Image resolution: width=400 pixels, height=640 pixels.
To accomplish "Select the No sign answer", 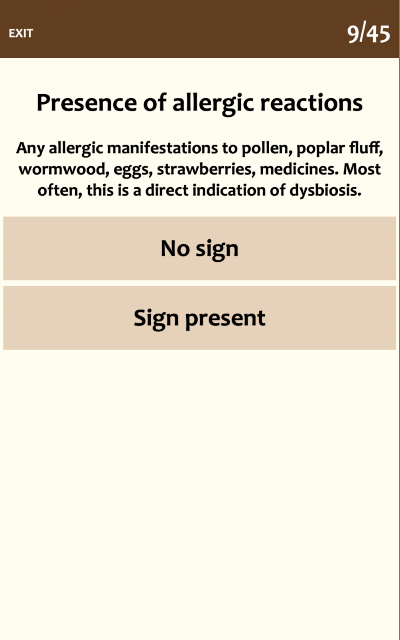I will click(x=200, y=248).
